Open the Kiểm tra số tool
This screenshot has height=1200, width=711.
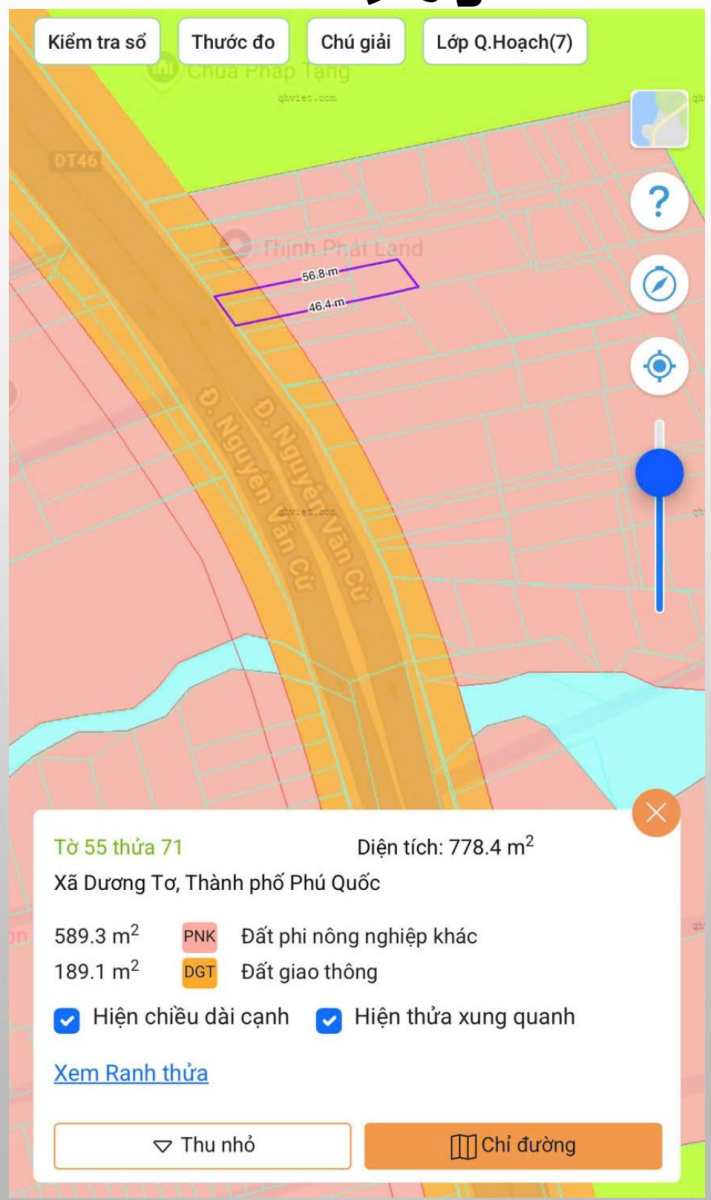(97, 42)
